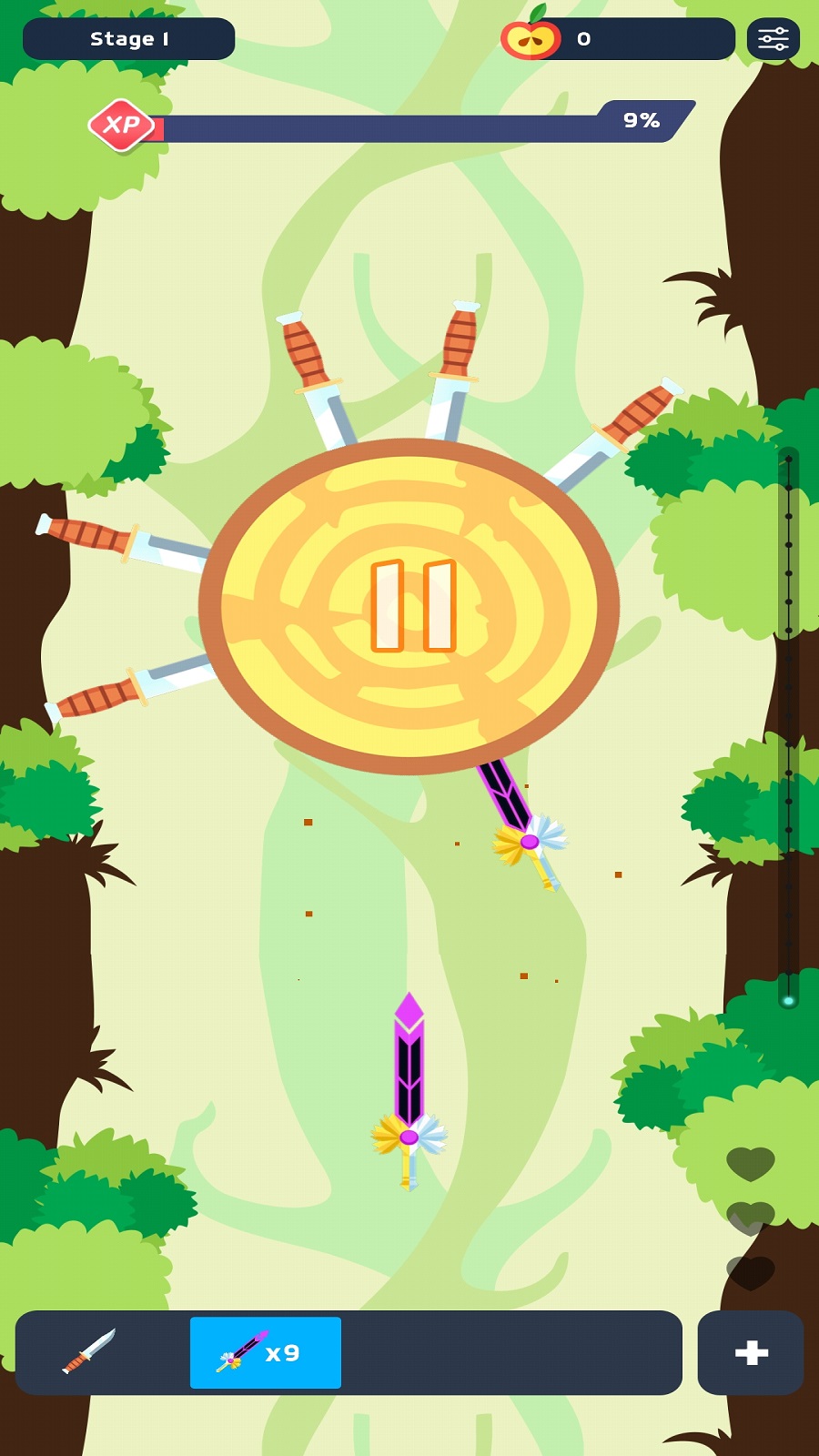
Task: Open the settings sliders icon
Action: [773, 39]
